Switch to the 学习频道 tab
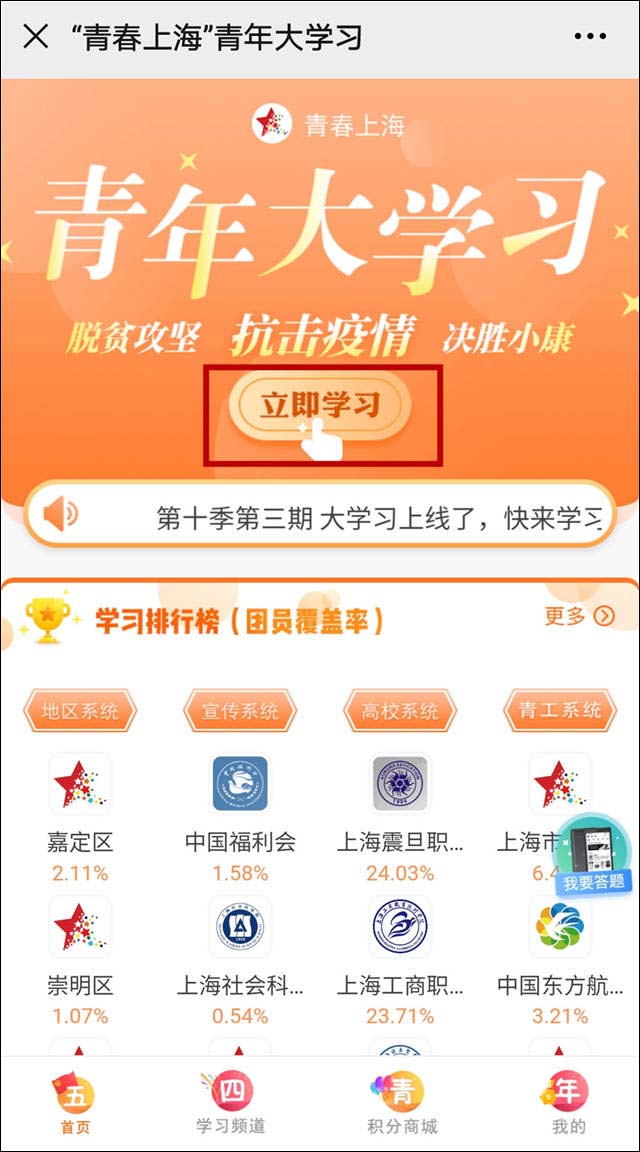Screen dimensions: 640x1152 [x=231, y=1104]
